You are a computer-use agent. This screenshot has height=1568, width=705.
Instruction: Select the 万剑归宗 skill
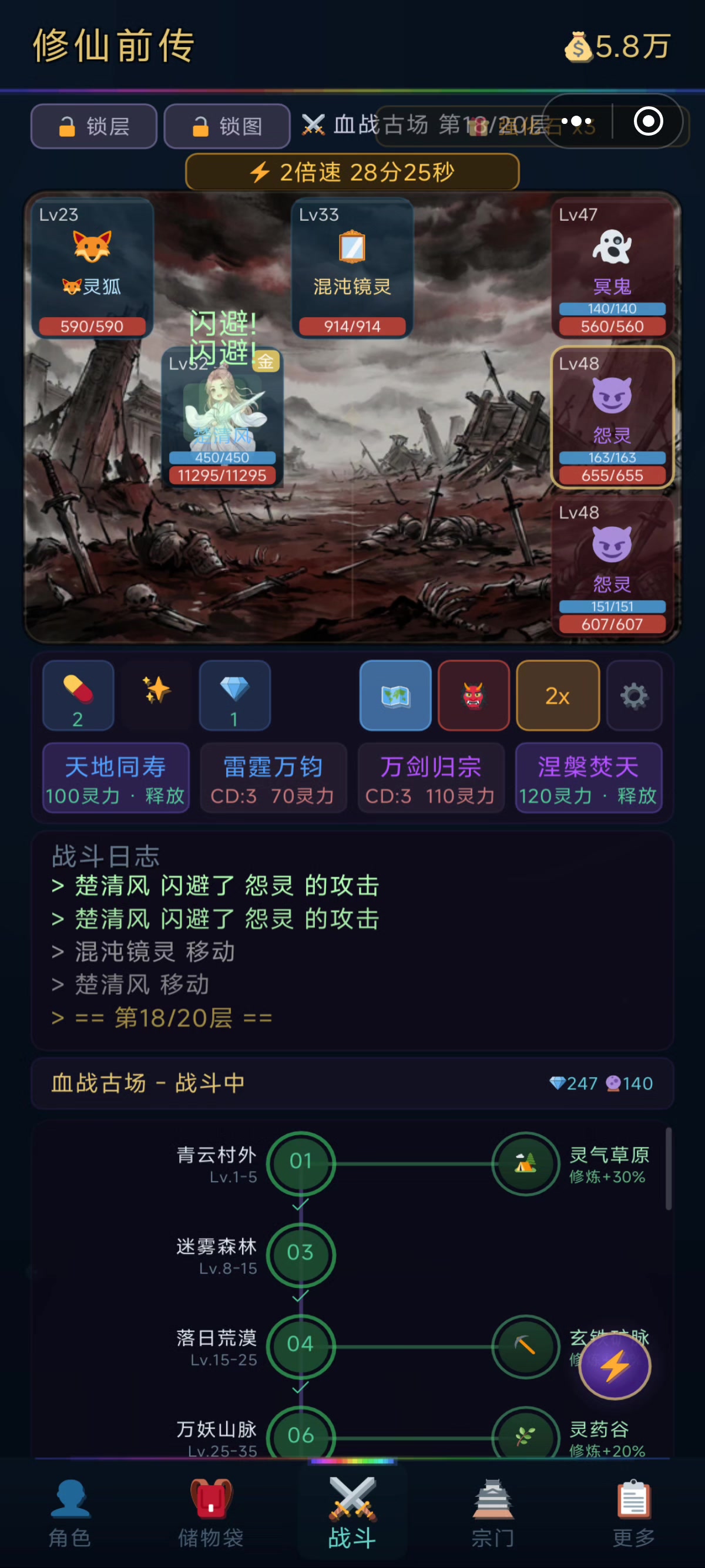431,778
